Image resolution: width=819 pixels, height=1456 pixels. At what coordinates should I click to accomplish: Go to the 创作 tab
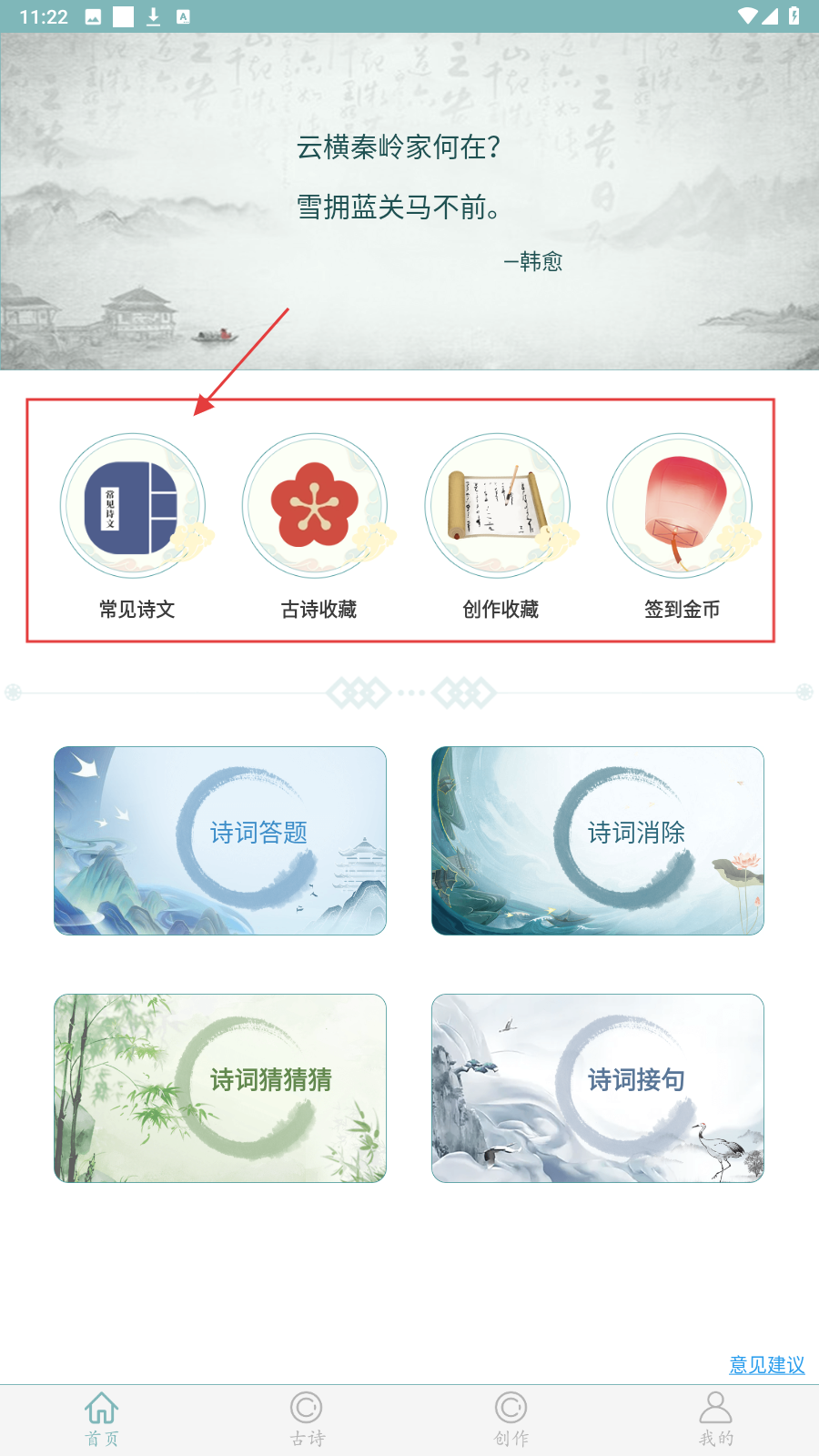click(x=511, y=1420)
